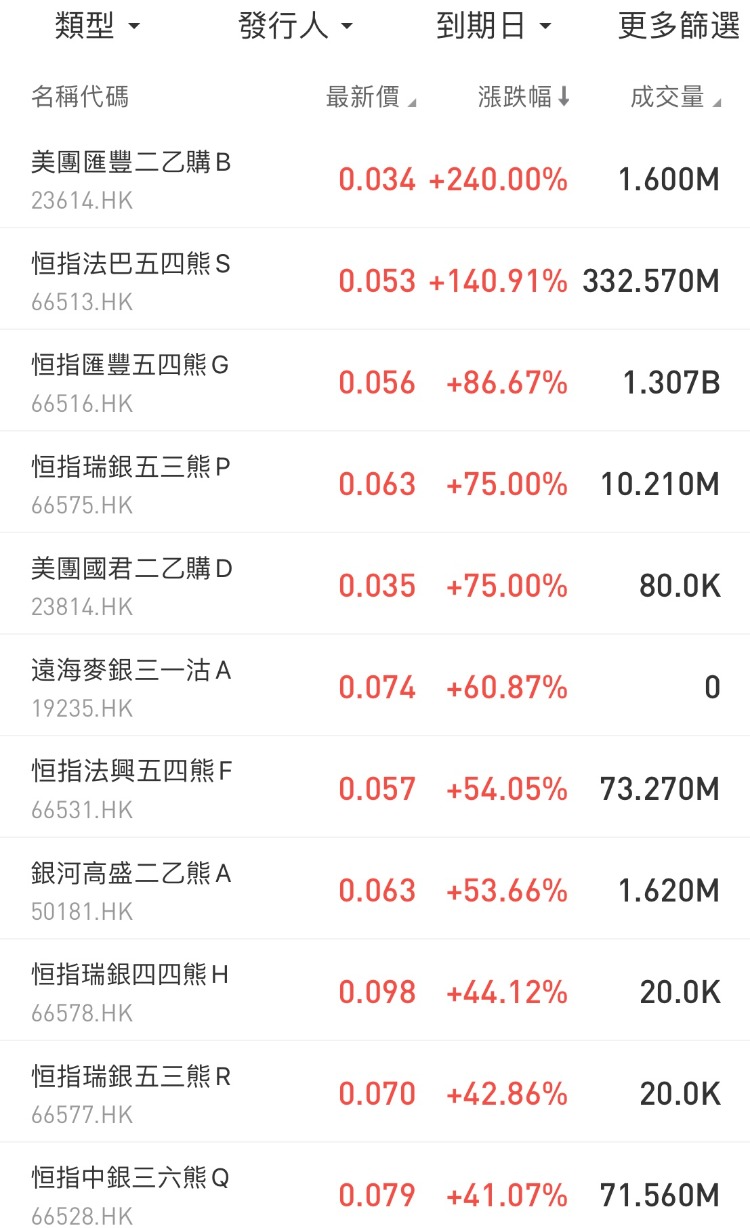The image size is (750, 1228).
Task: Toggle sorting on 漲跌幅 column
Action: (524, 97)
